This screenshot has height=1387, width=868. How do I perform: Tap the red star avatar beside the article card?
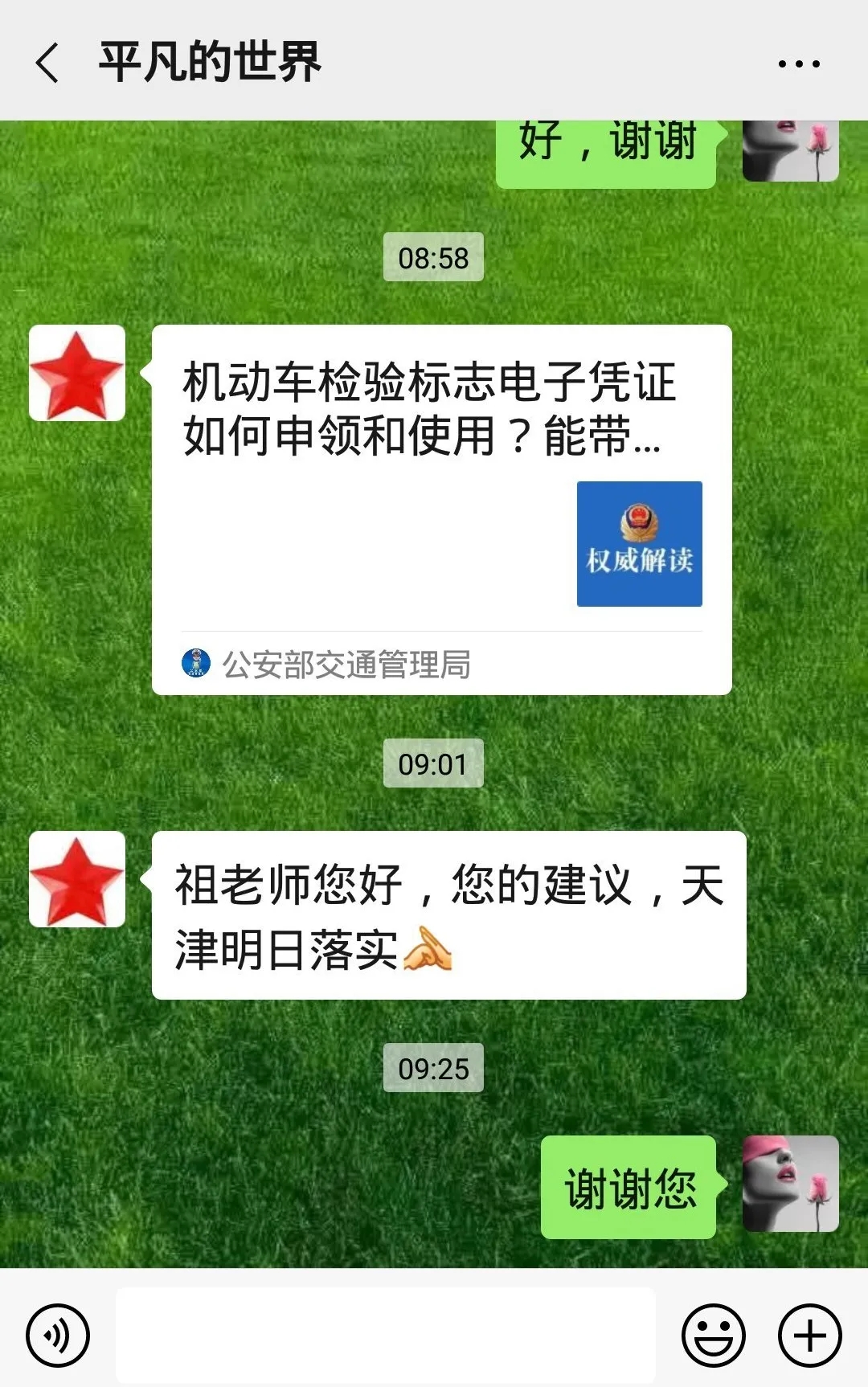(77, 373)
